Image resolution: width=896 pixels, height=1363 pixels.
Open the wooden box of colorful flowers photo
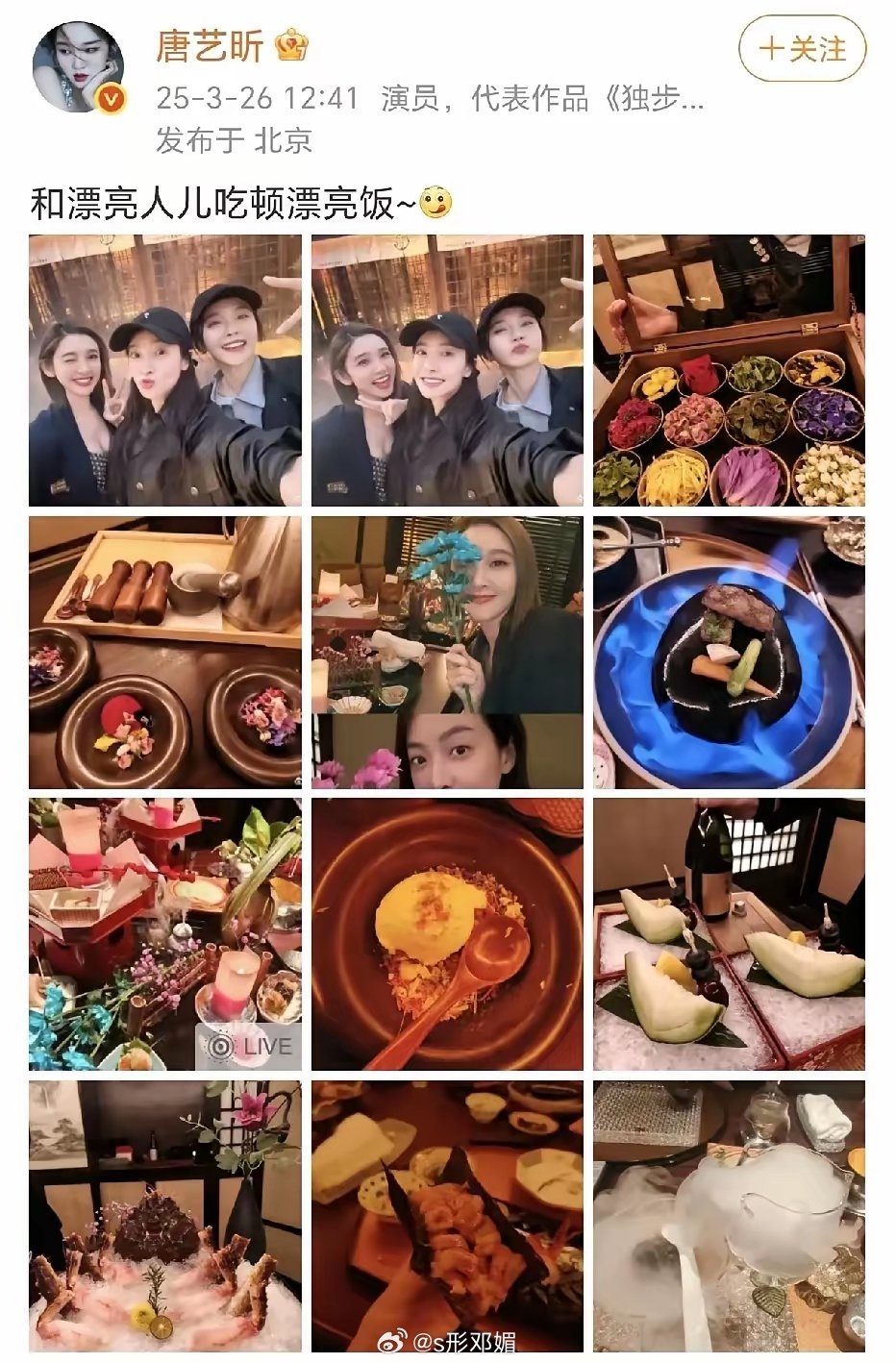pyautogui.click(x=728, y=370)
